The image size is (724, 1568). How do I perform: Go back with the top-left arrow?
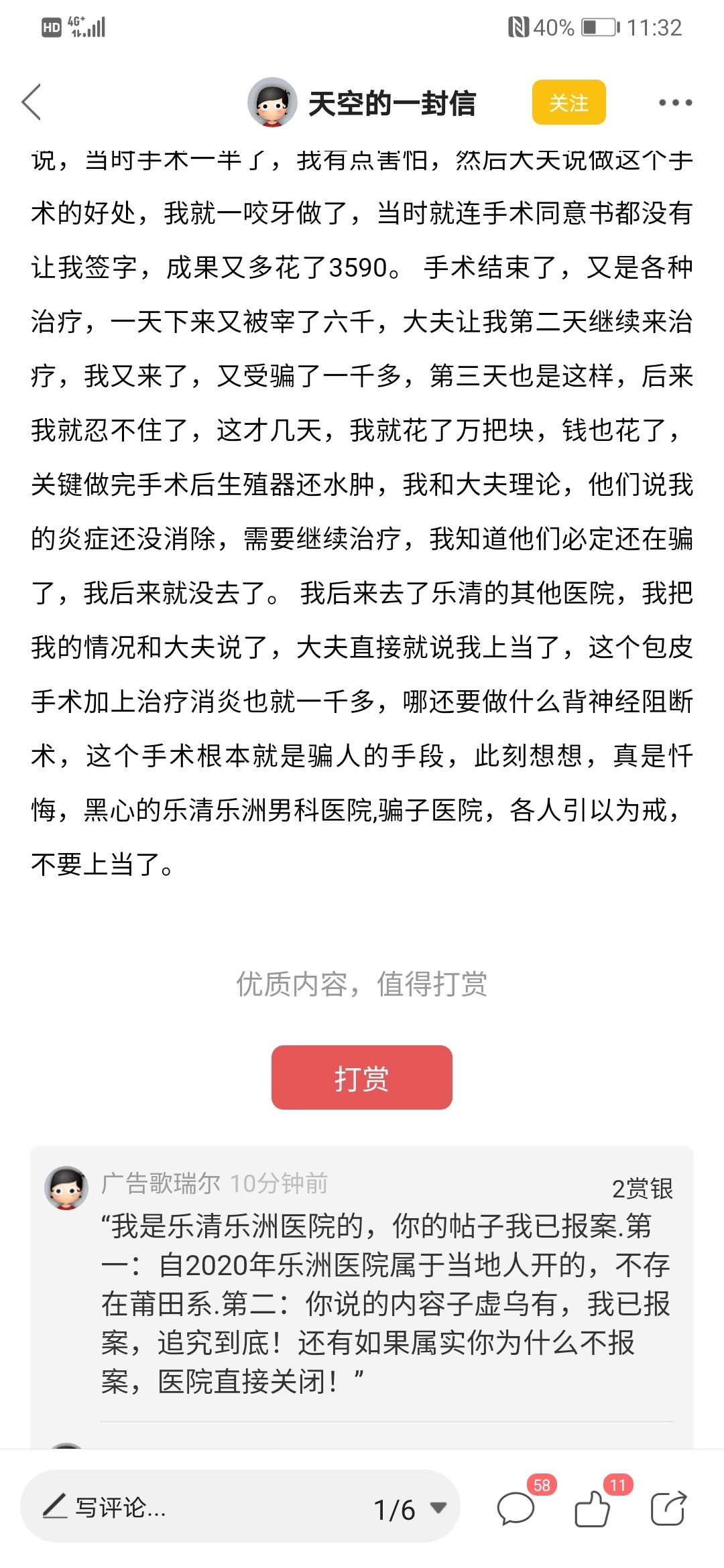coord(32,102)
